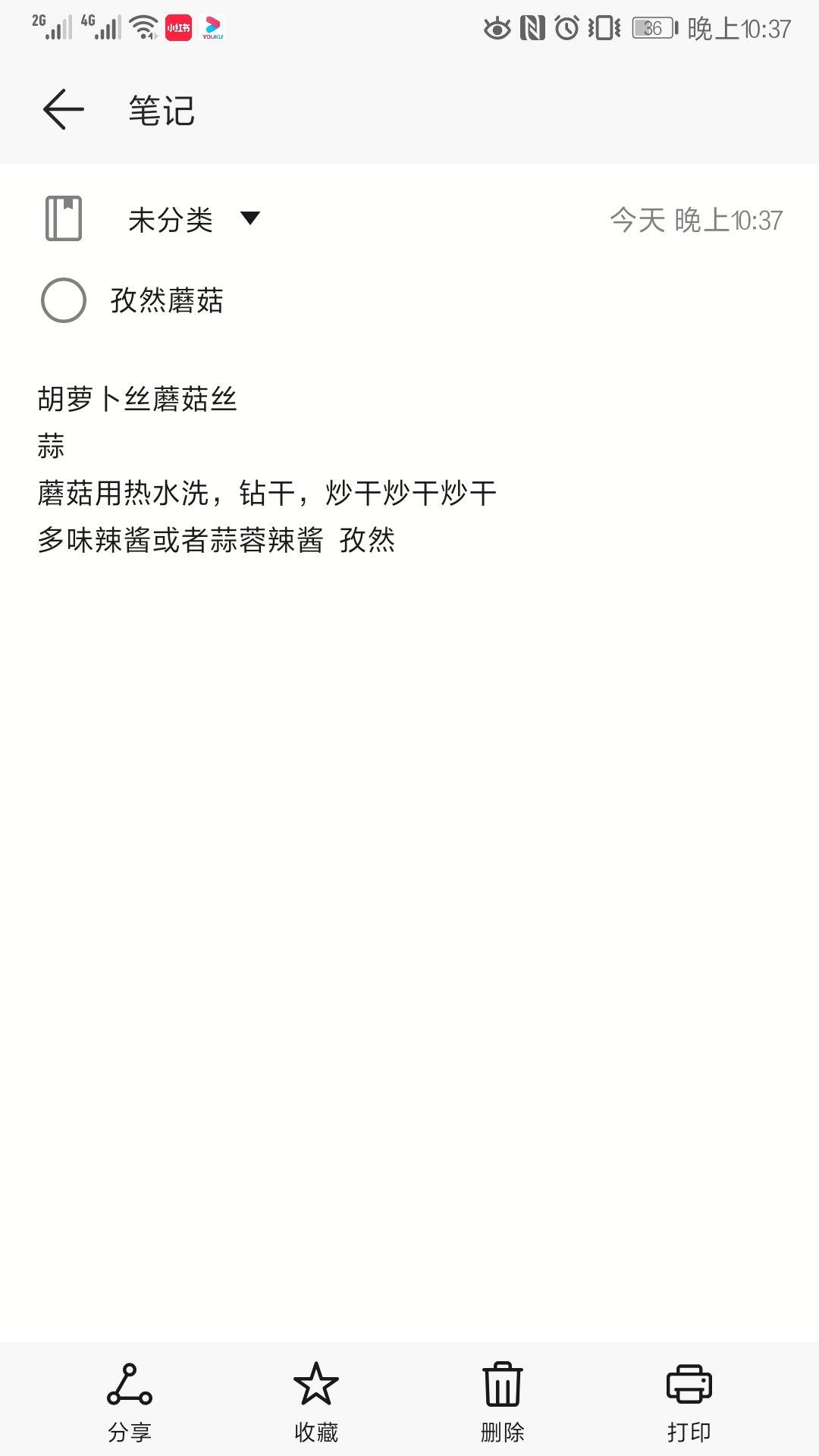The image size is (819, 1456).
Task: Tap the notebook icon beside 未分类
Action: click(64, 219)
